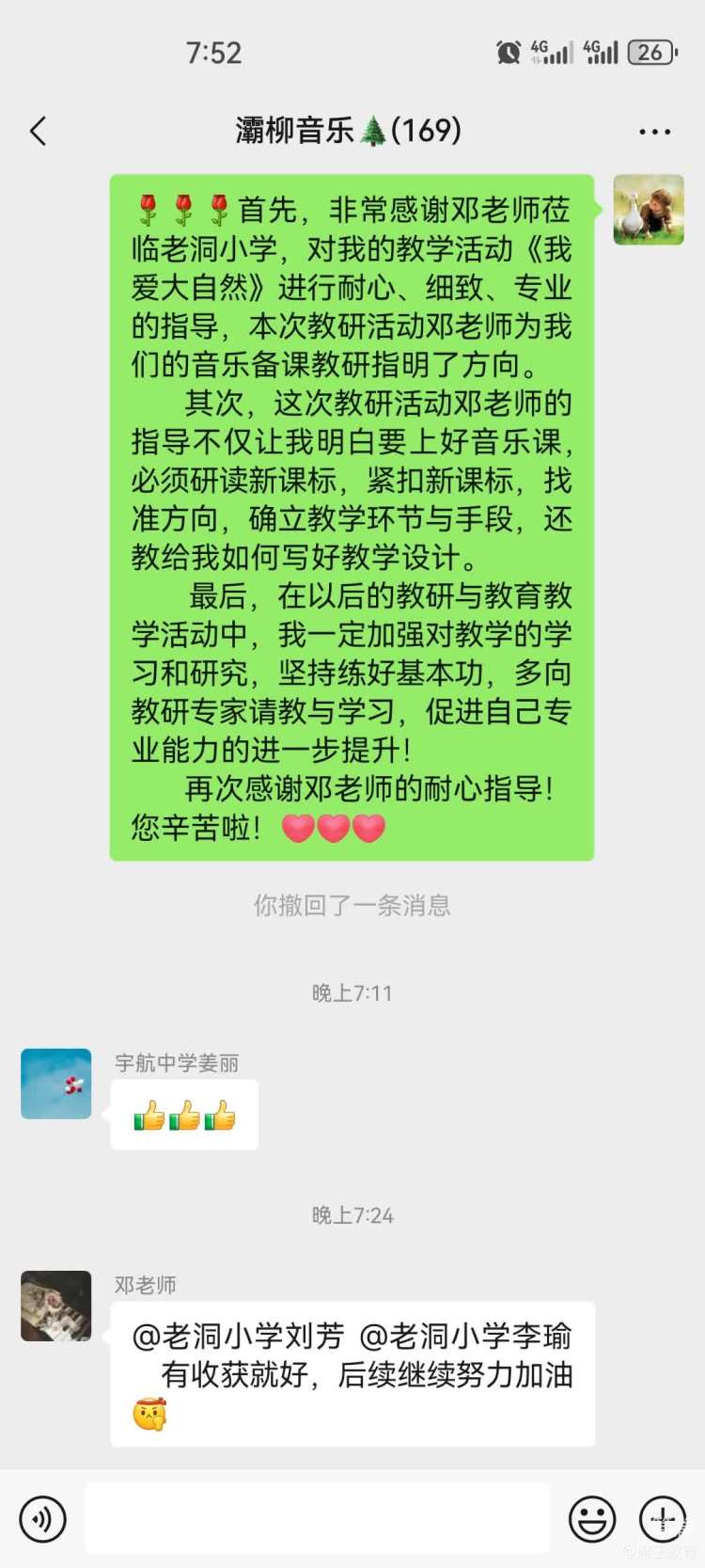Screen dimensions: 705x1568
Task: Focus the message text field
Action: (x=317, y=1518)
